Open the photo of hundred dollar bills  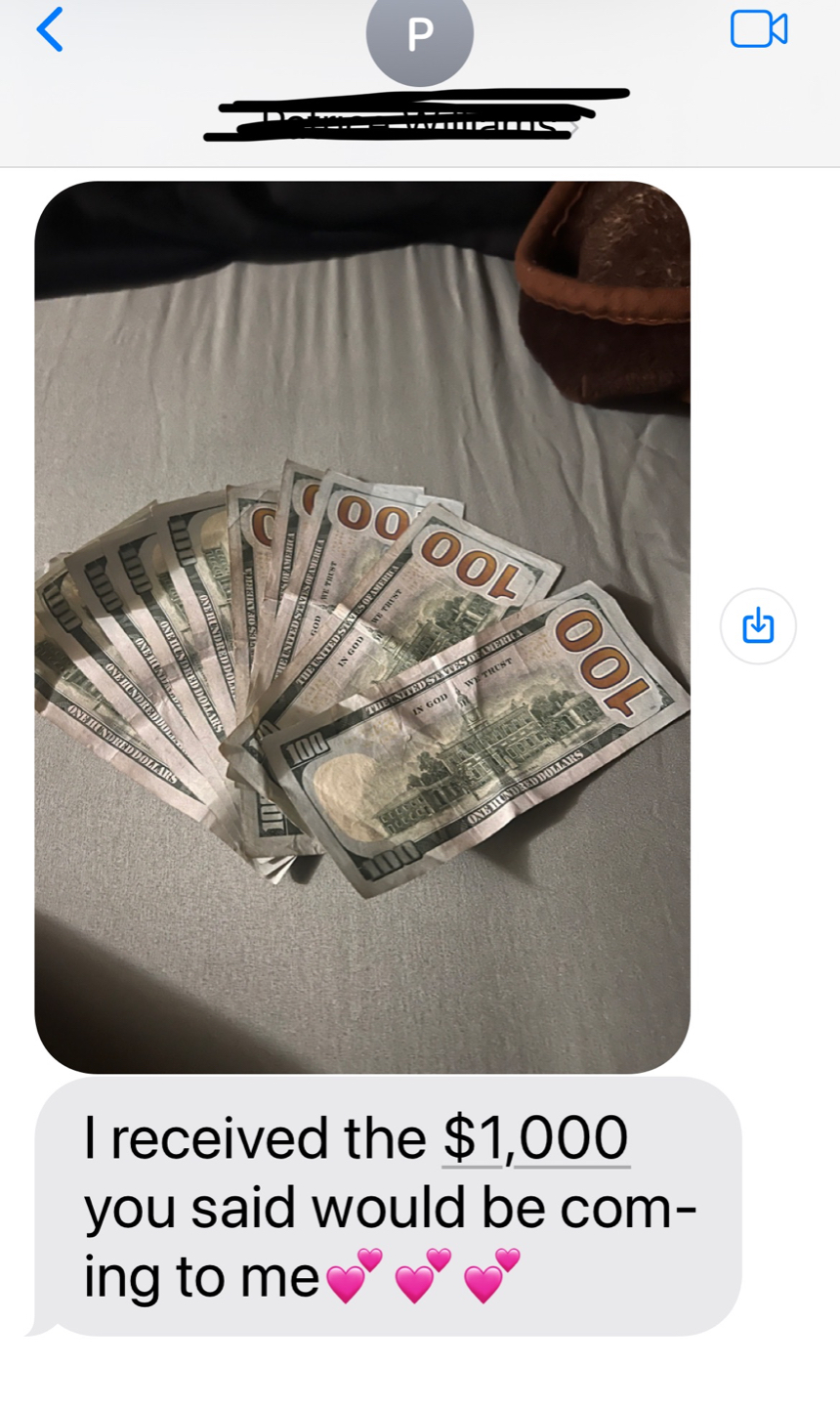[362, 627]
